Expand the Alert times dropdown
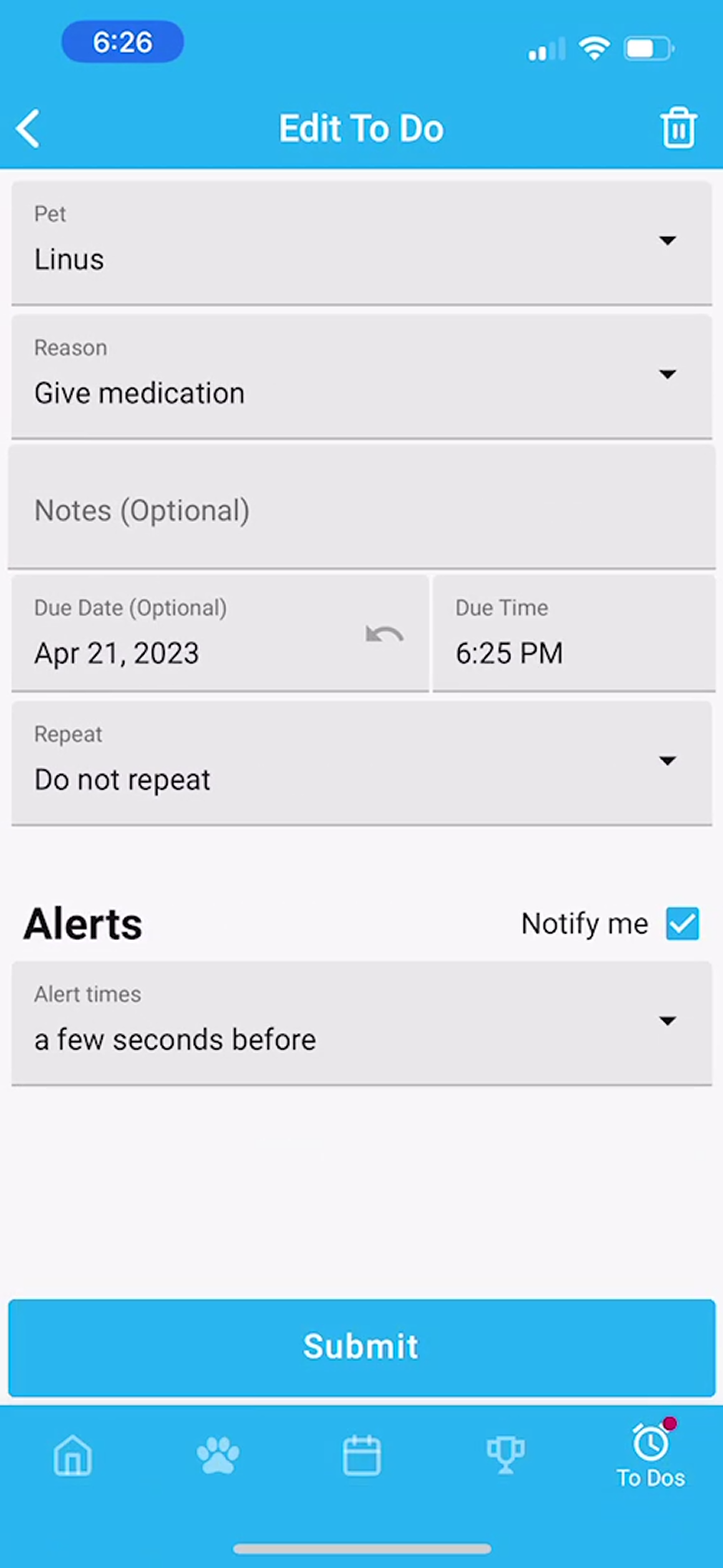 point(361,1022)
